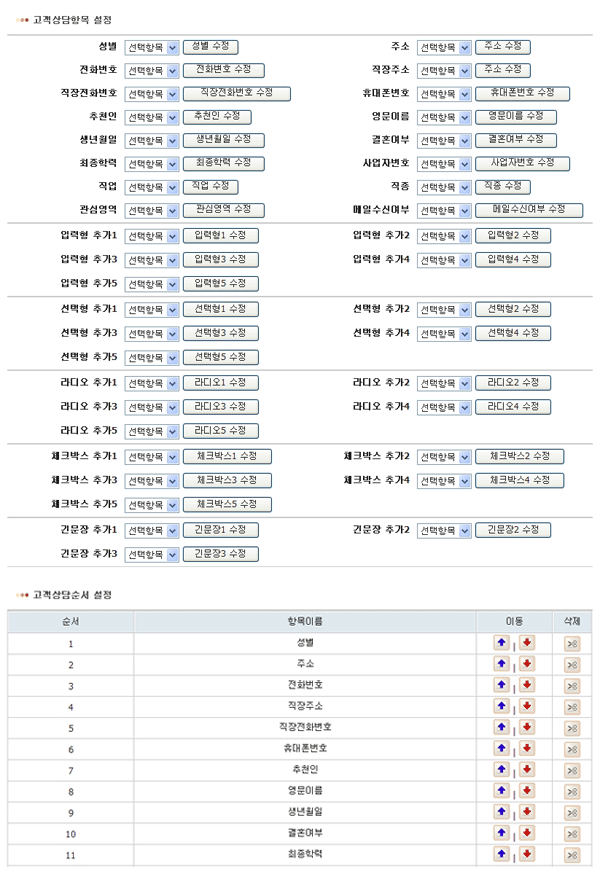
Task: Move 최종학력 up in the order
Action: [x=501, y=855]
